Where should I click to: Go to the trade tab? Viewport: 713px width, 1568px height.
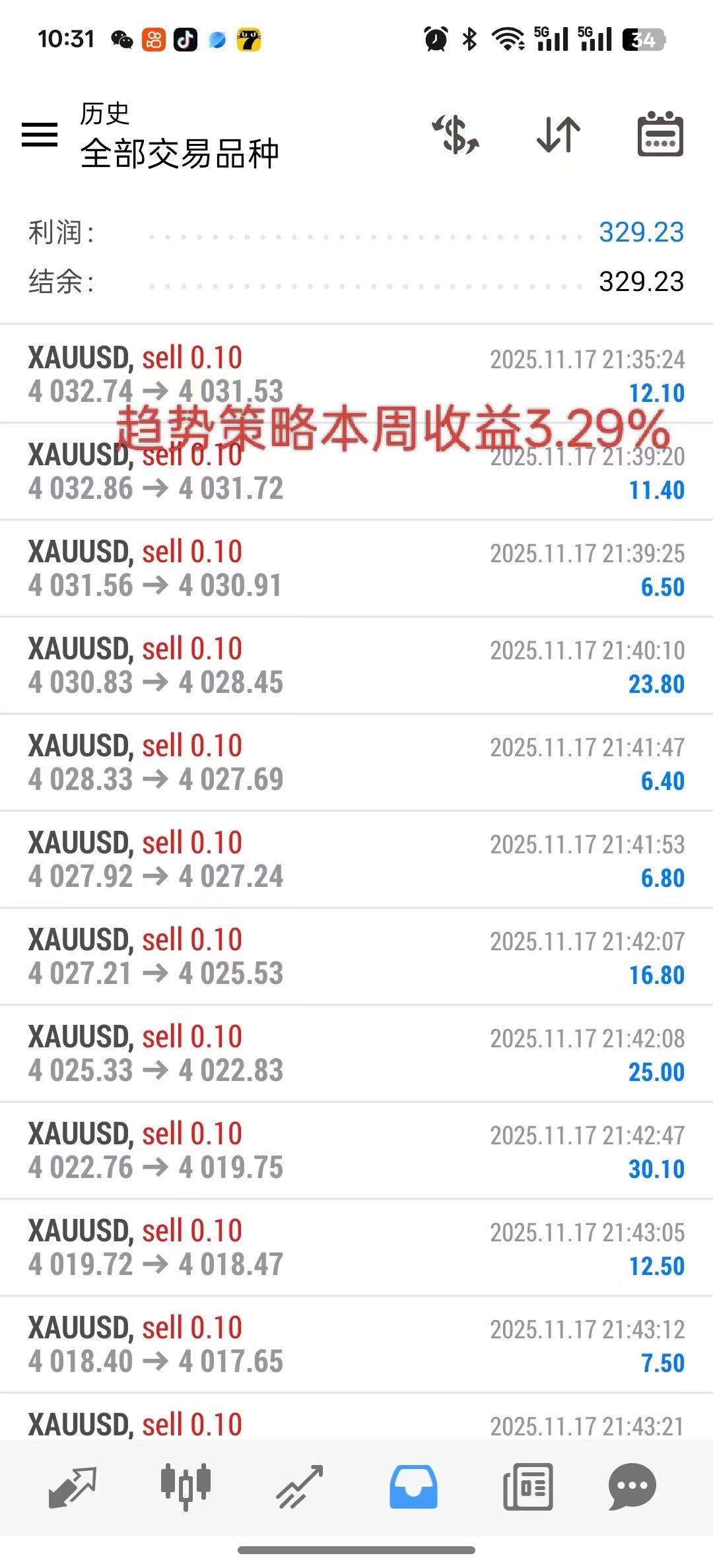click(300, 1487)
